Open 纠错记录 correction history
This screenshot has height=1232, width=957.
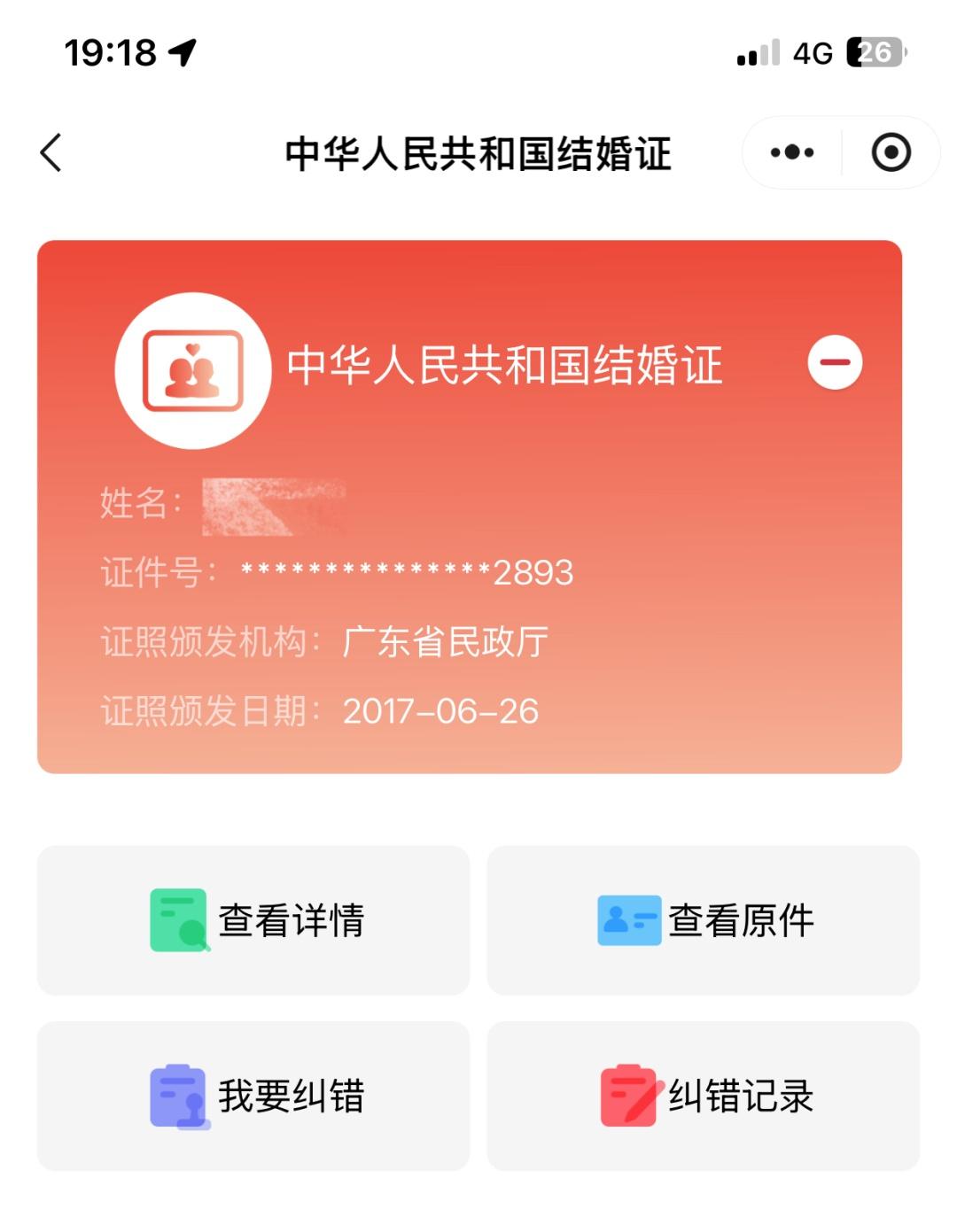coord(704,1096)
